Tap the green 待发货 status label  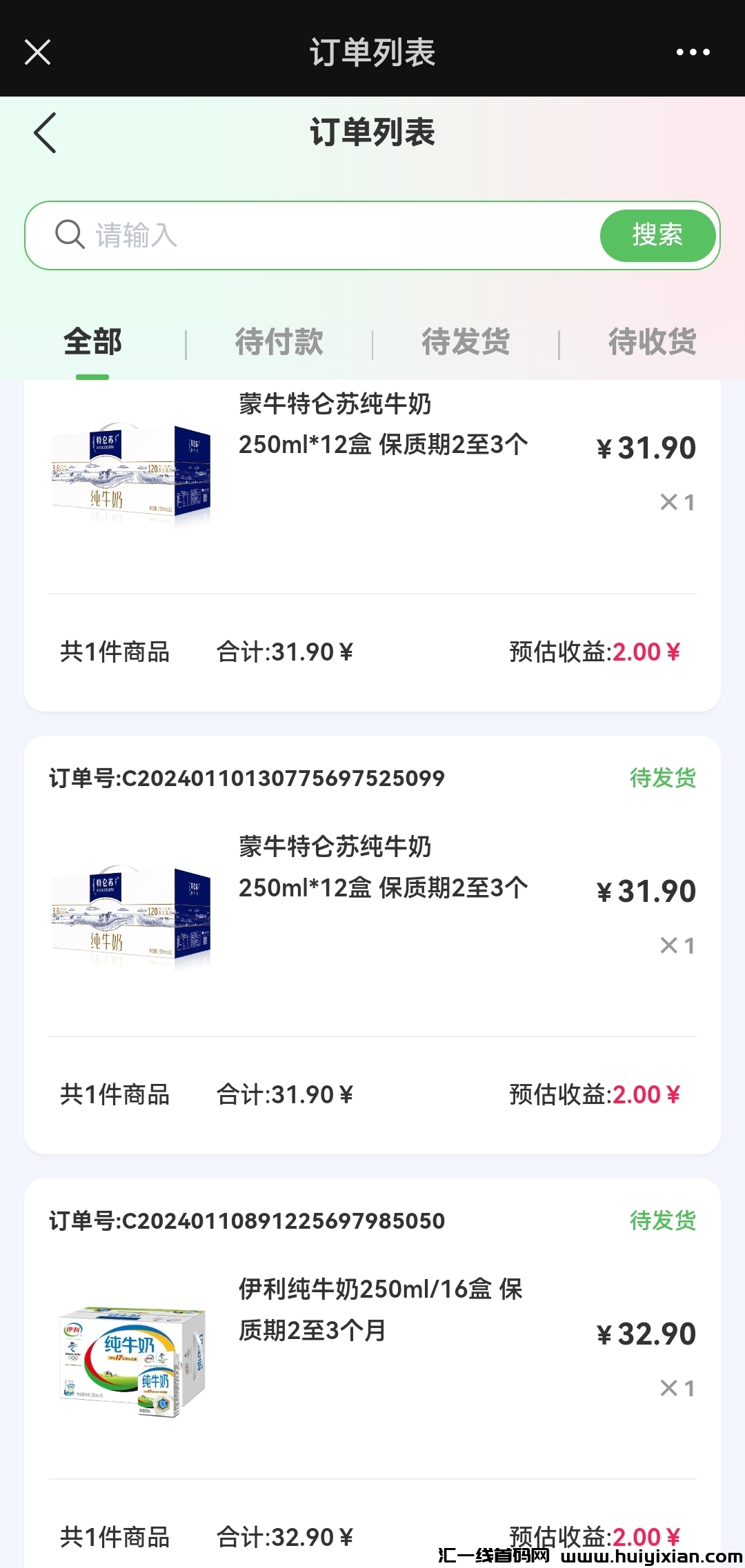[x=661, y=777]
